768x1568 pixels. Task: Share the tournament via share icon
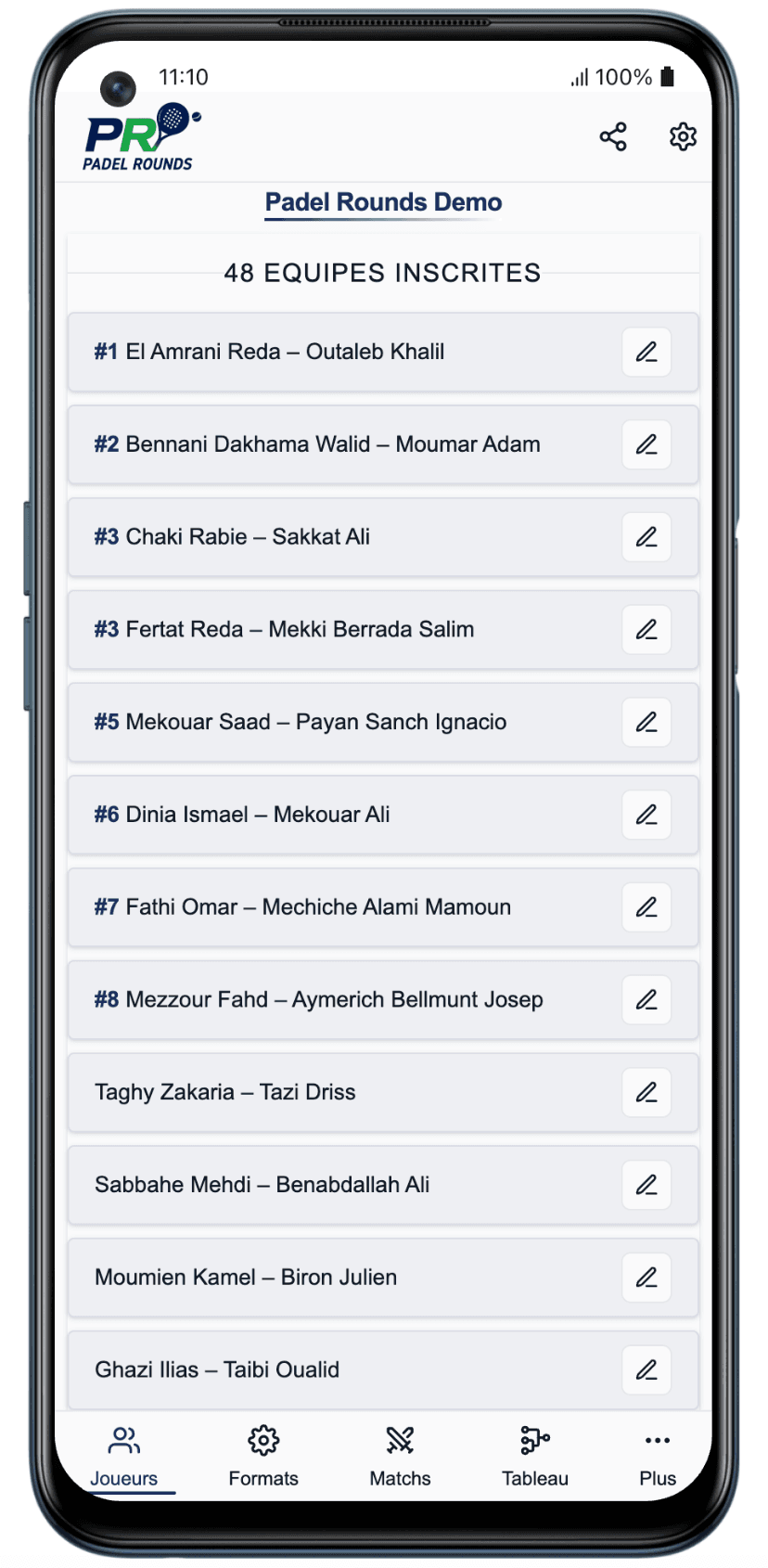click(613, 137)
